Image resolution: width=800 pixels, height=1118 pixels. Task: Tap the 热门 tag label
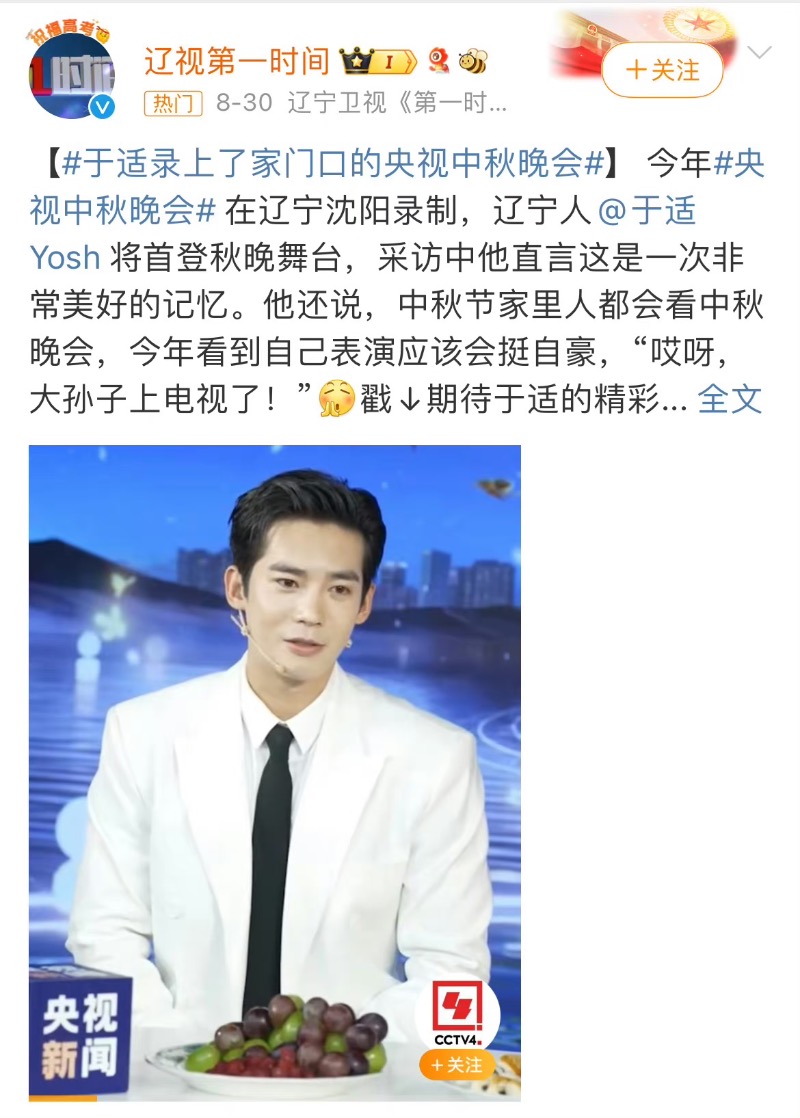174,102
